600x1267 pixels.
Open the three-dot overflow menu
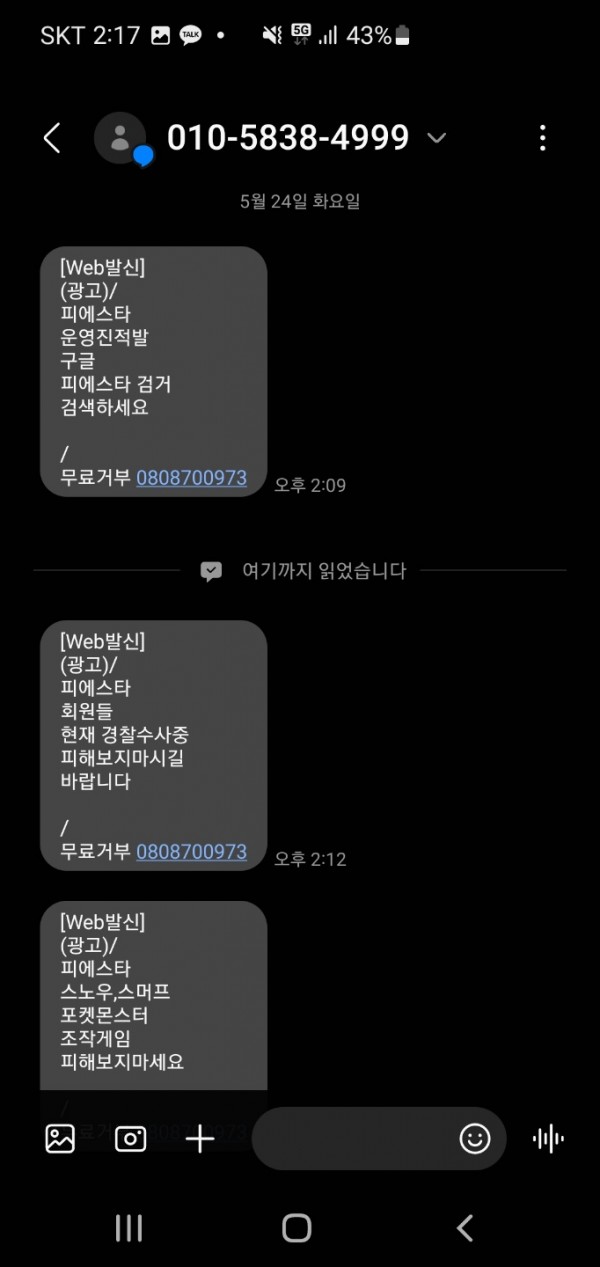(542, 138)
